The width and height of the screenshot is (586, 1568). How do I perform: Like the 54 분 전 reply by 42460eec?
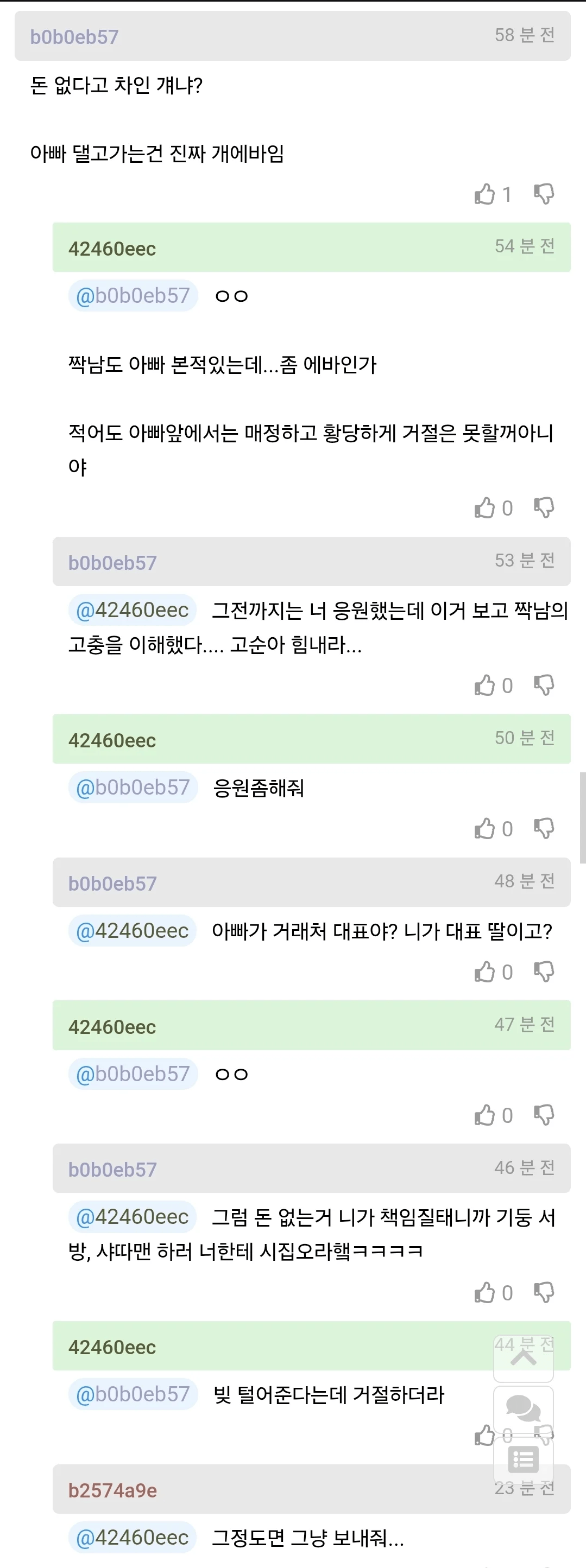[x=485, y=507]
